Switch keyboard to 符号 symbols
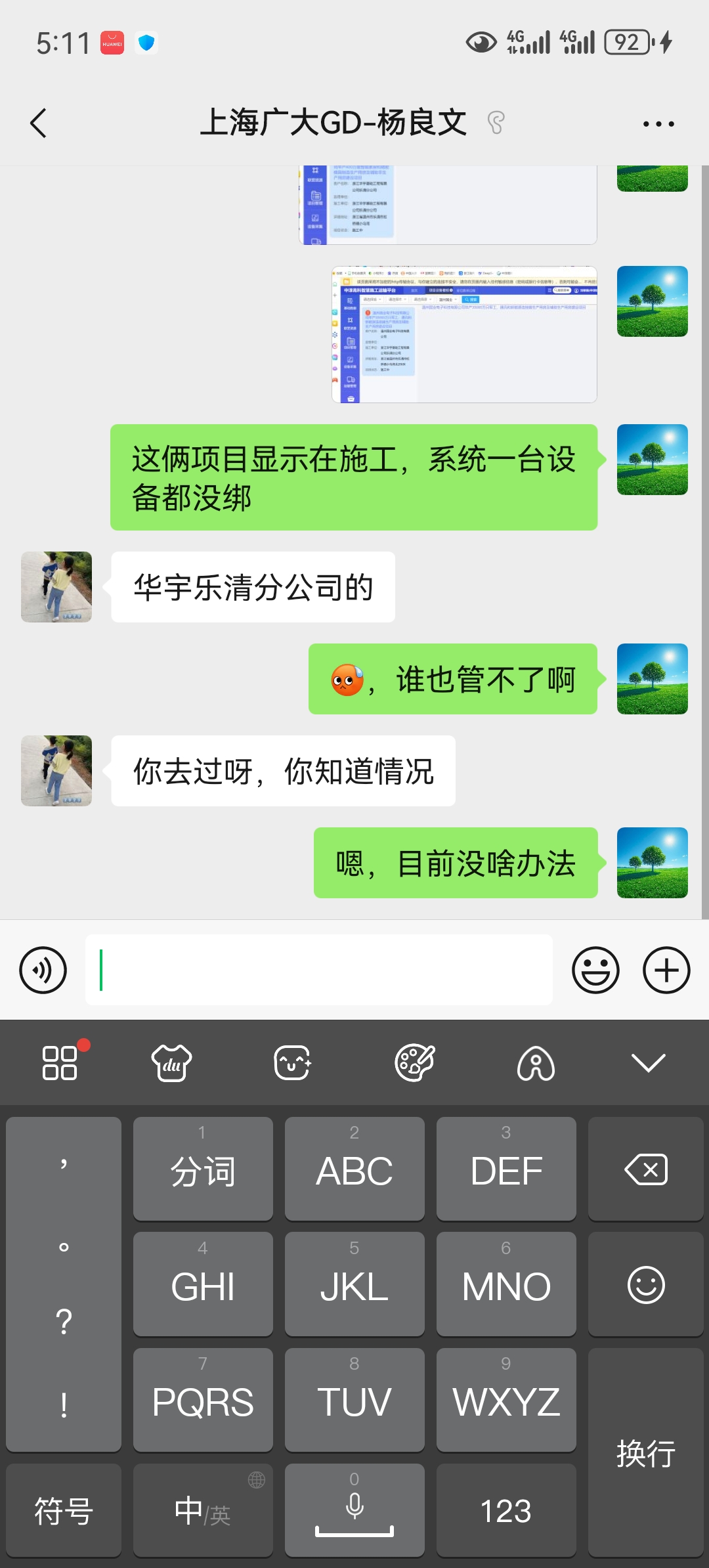 [x=64, y=1510]
